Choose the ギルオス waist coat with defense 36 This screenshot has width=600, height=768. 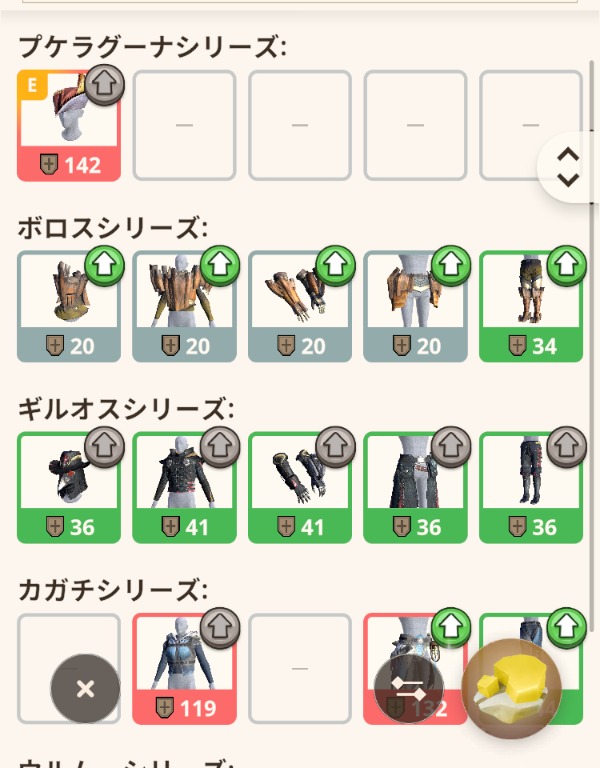[415, 486]
